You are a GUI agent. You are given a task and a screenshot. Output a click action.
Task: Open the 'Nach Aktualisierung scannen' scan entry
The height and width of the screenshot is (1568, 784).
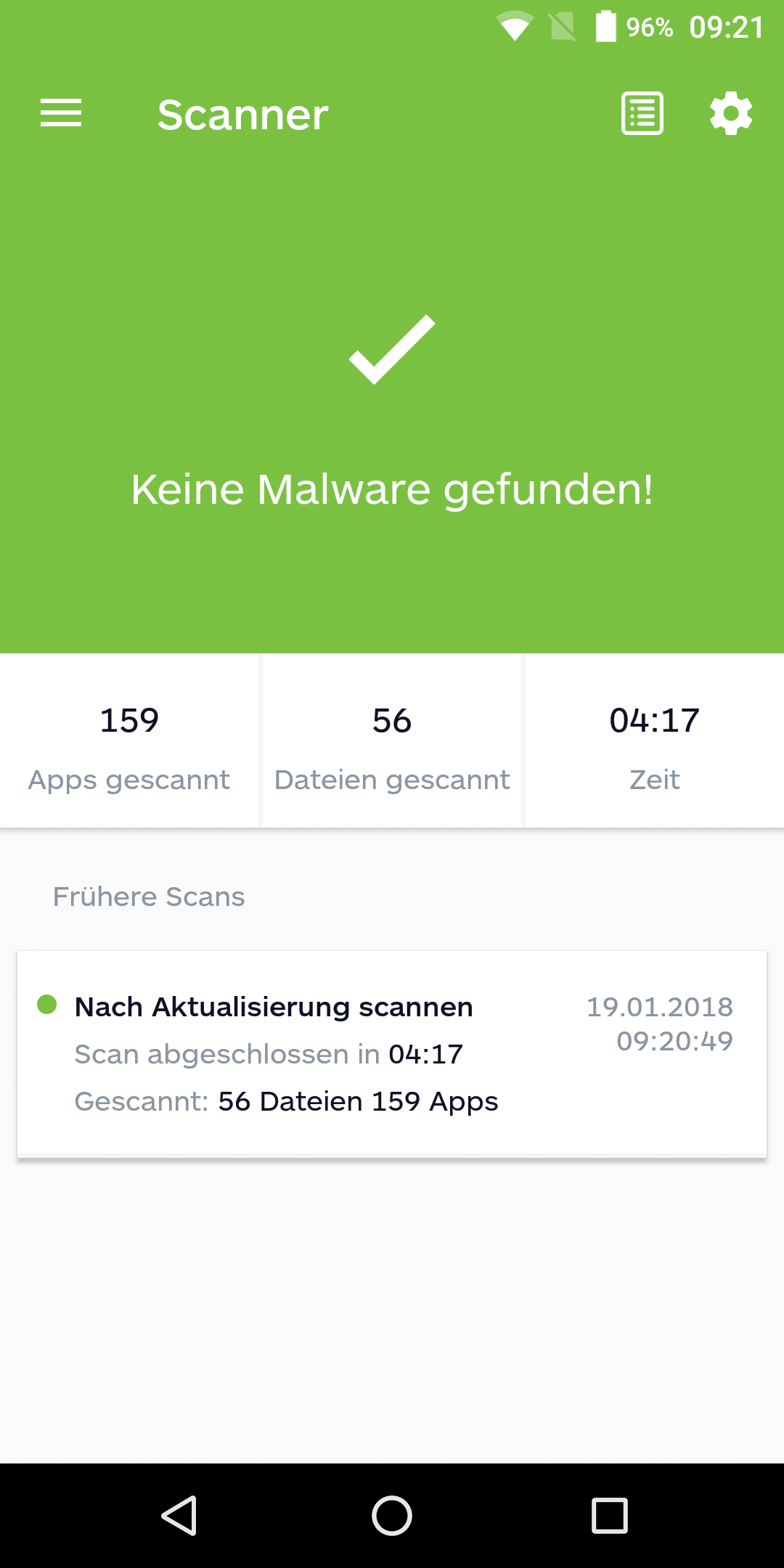pos(392,1054)
